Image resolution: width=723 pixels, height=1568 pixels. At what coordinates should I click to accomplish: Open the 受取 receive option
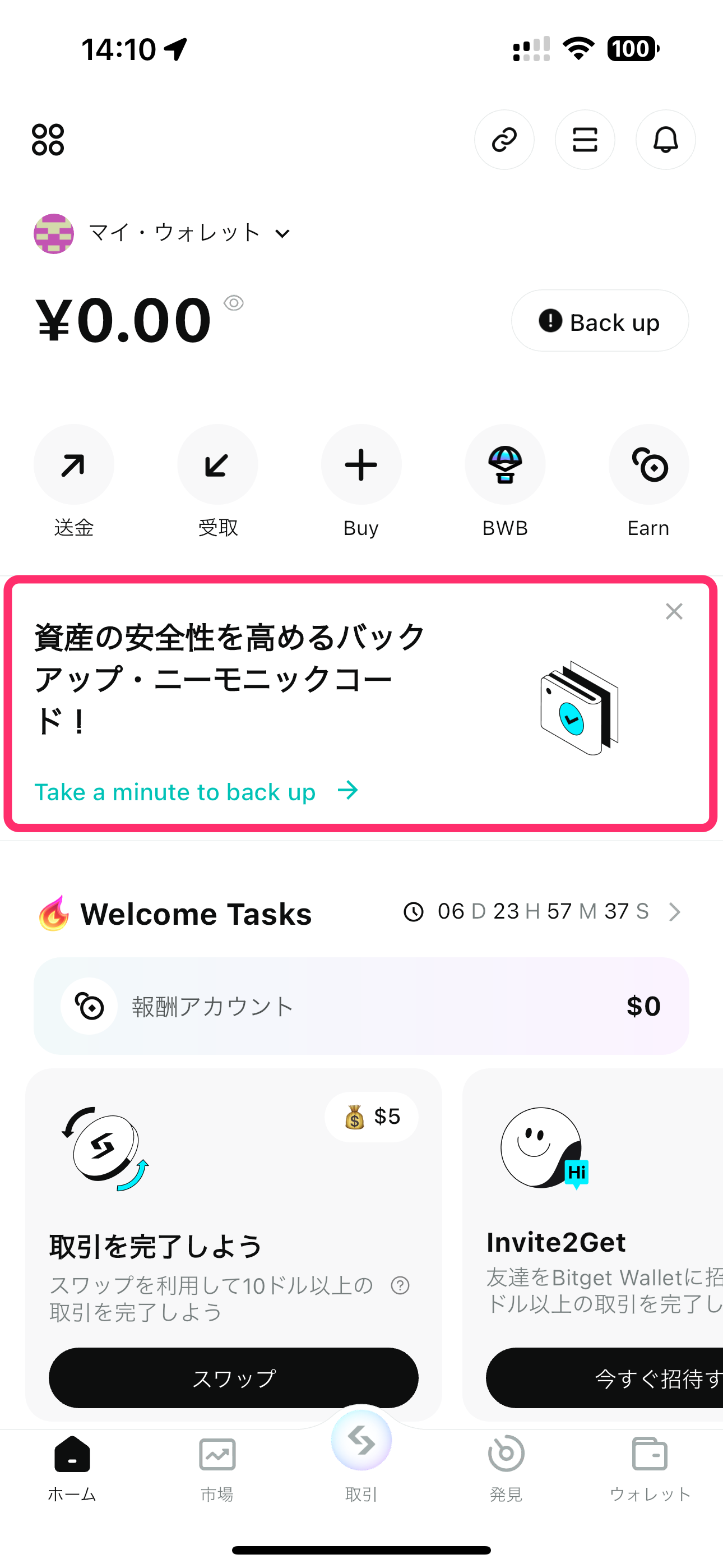pyautogui.click(x=217, y=465)
